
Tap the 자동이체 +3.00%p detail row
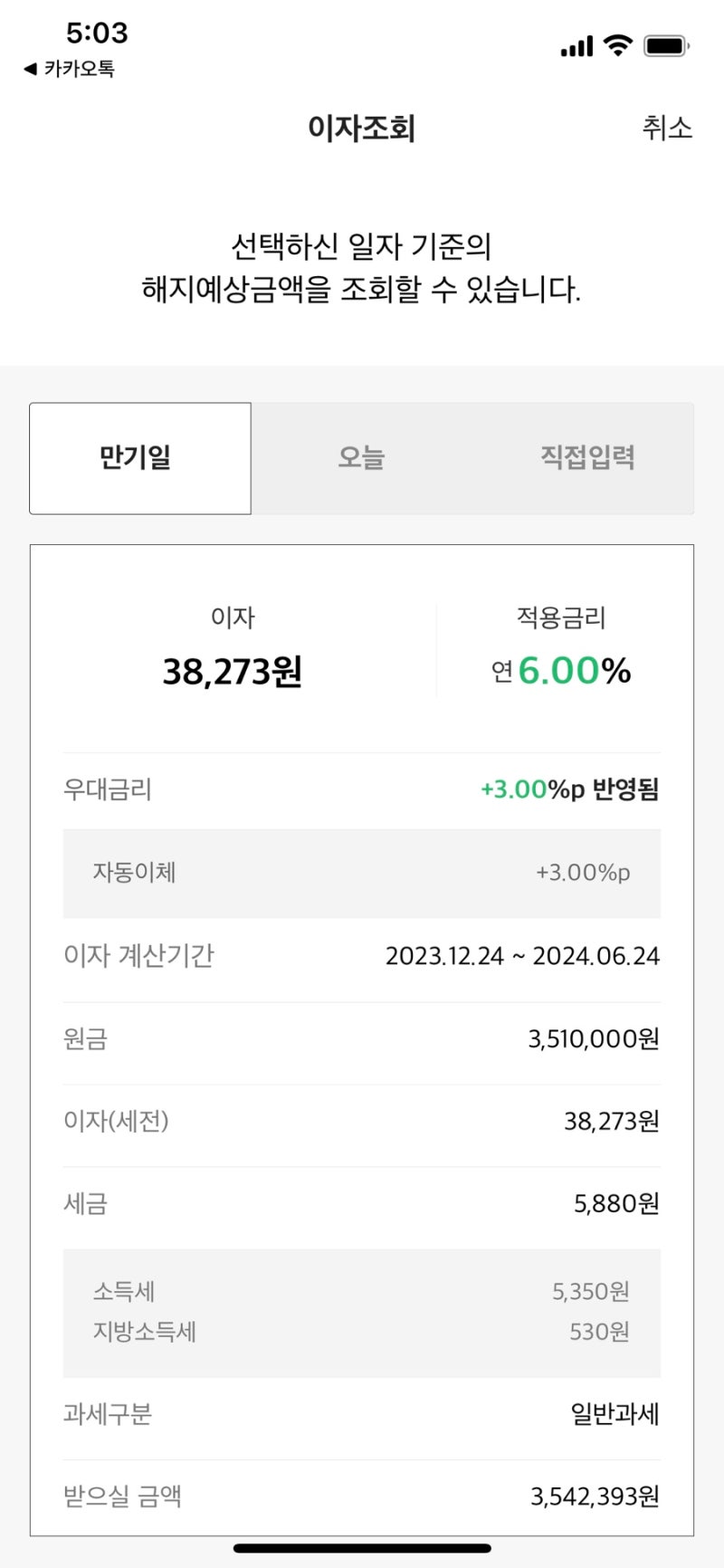(x=362, y=873)
